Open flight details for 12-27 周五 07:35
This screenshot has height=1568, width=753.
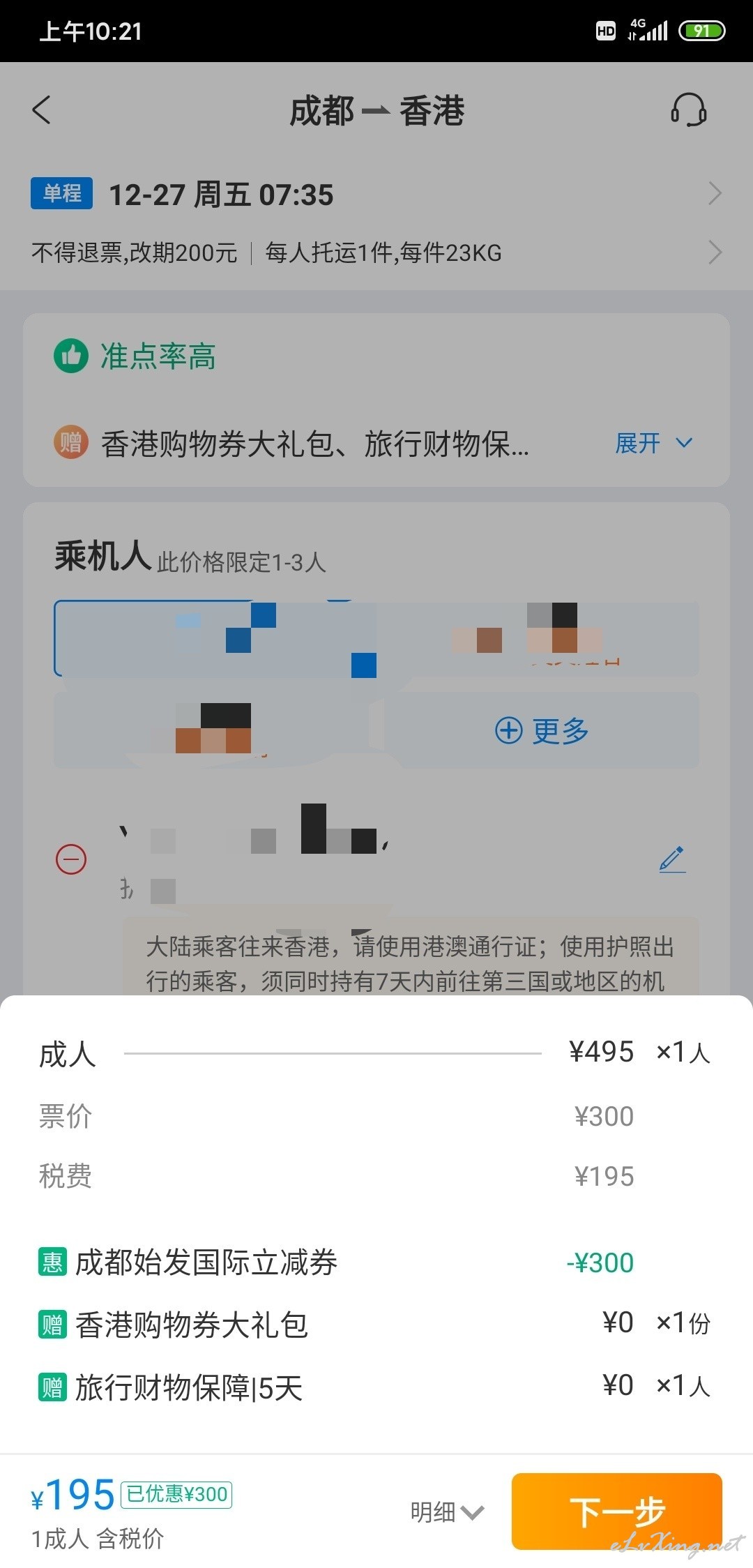click(376, 194)
